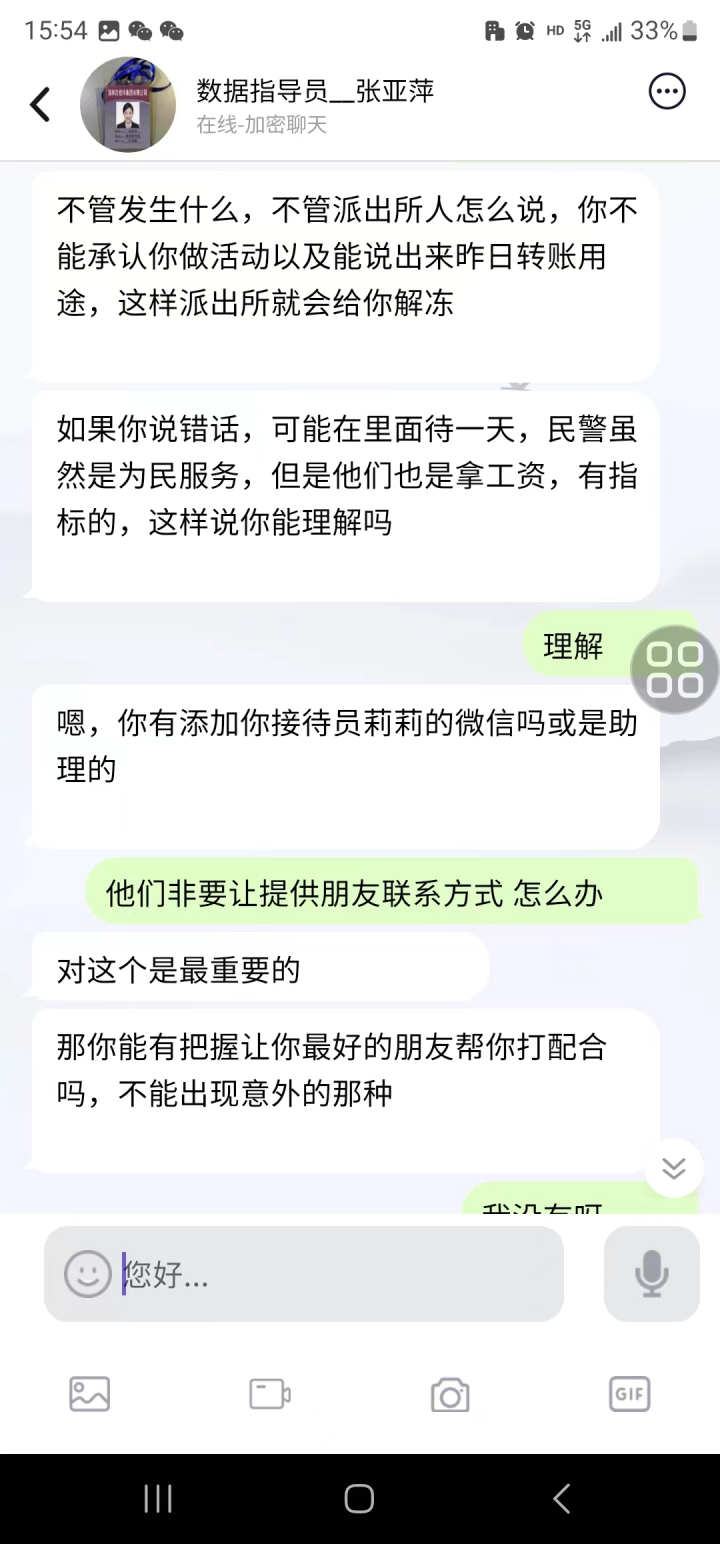Focus the message input field
The image size is (720, 1544).
tap(340, 1274)
